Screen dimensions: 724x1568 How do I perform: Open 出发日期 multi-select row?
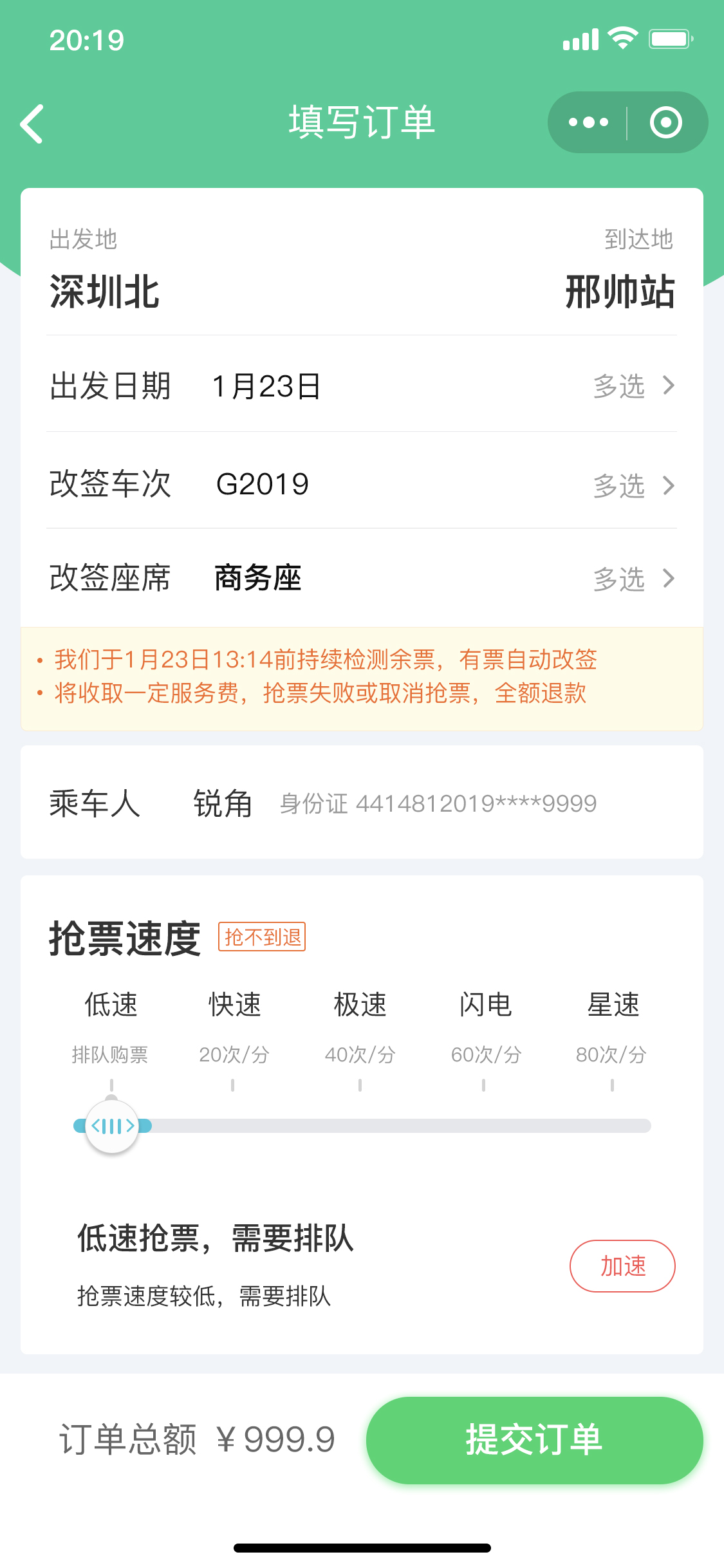pos(633,386)
